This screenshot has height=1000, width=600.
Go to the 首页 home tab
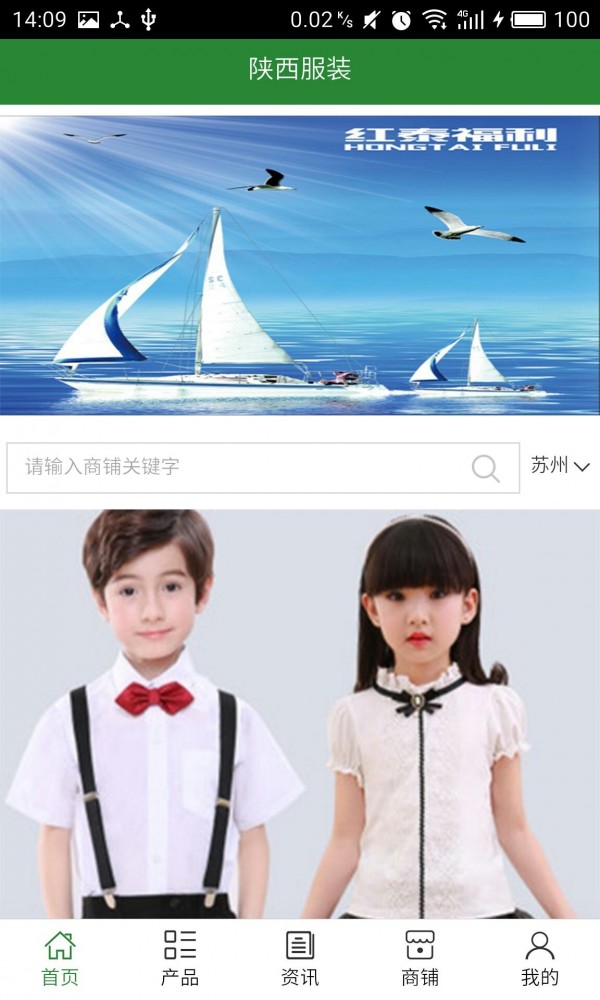point(60,958)
